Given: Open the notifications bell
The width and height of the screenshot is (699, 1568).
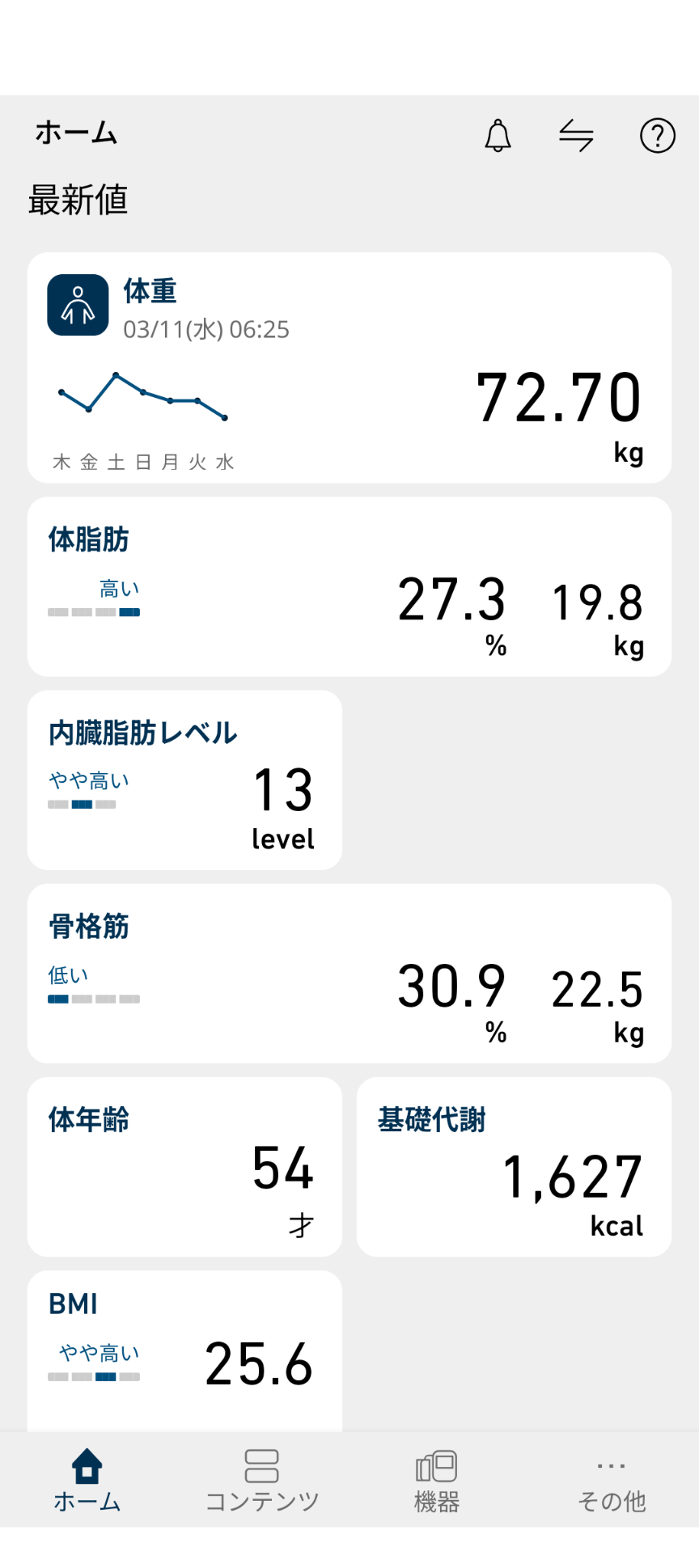Looking at the screenshot, I should (x=498, y=136).
